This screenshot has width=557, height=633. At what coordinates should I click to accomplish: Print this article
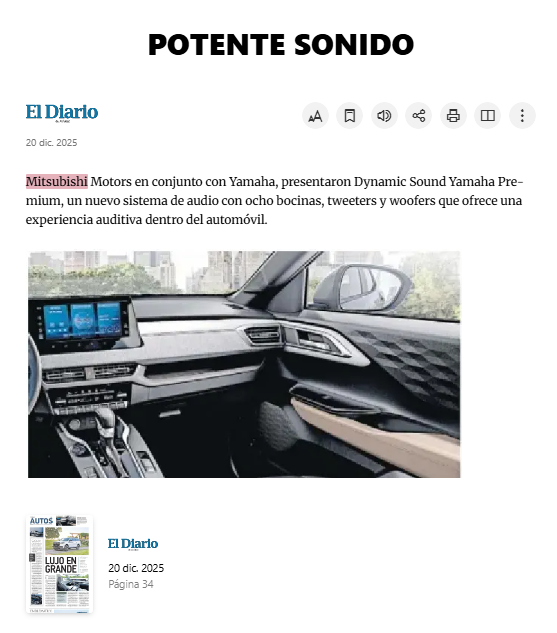point(453,116)
